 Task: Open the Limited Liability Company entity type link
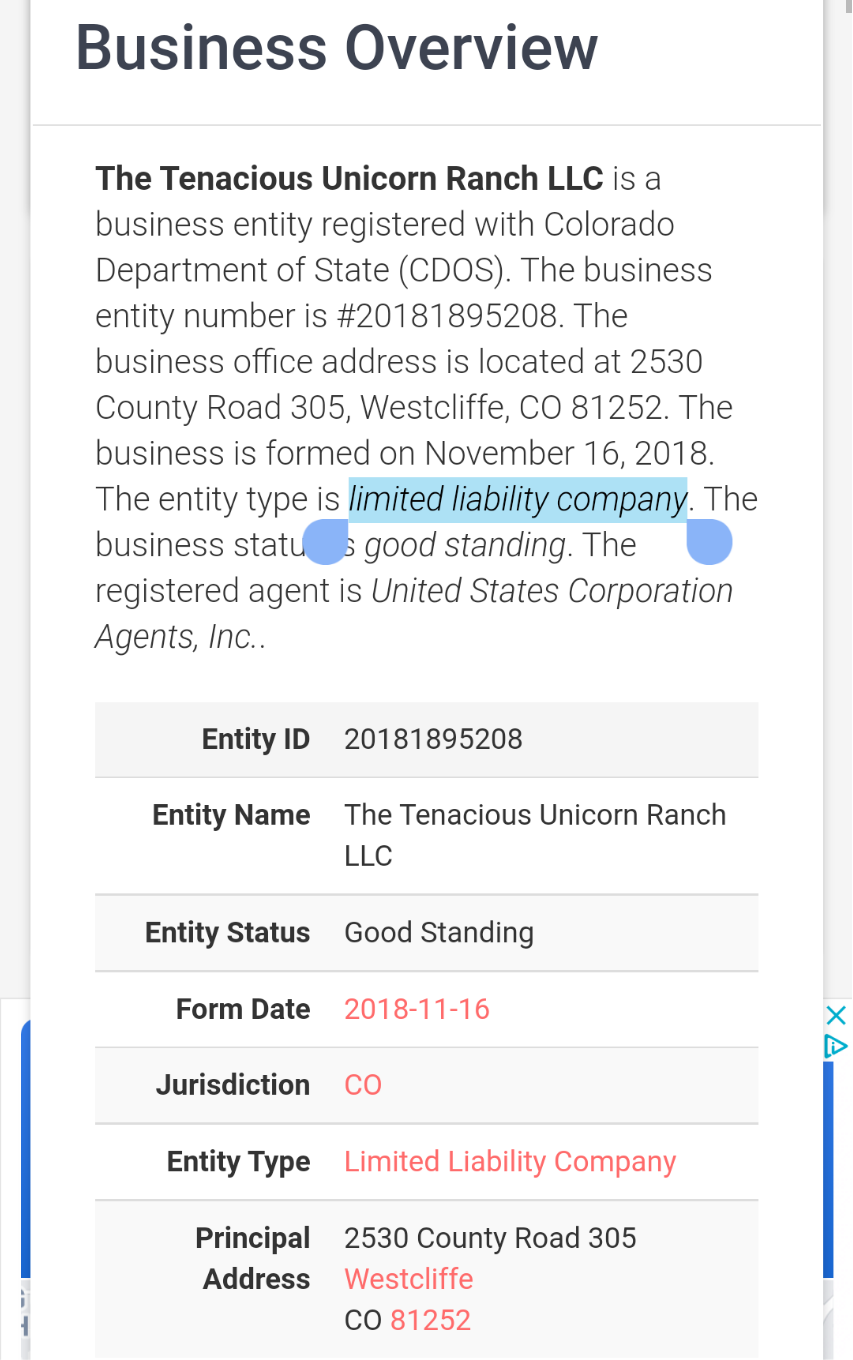(510, 1161)
